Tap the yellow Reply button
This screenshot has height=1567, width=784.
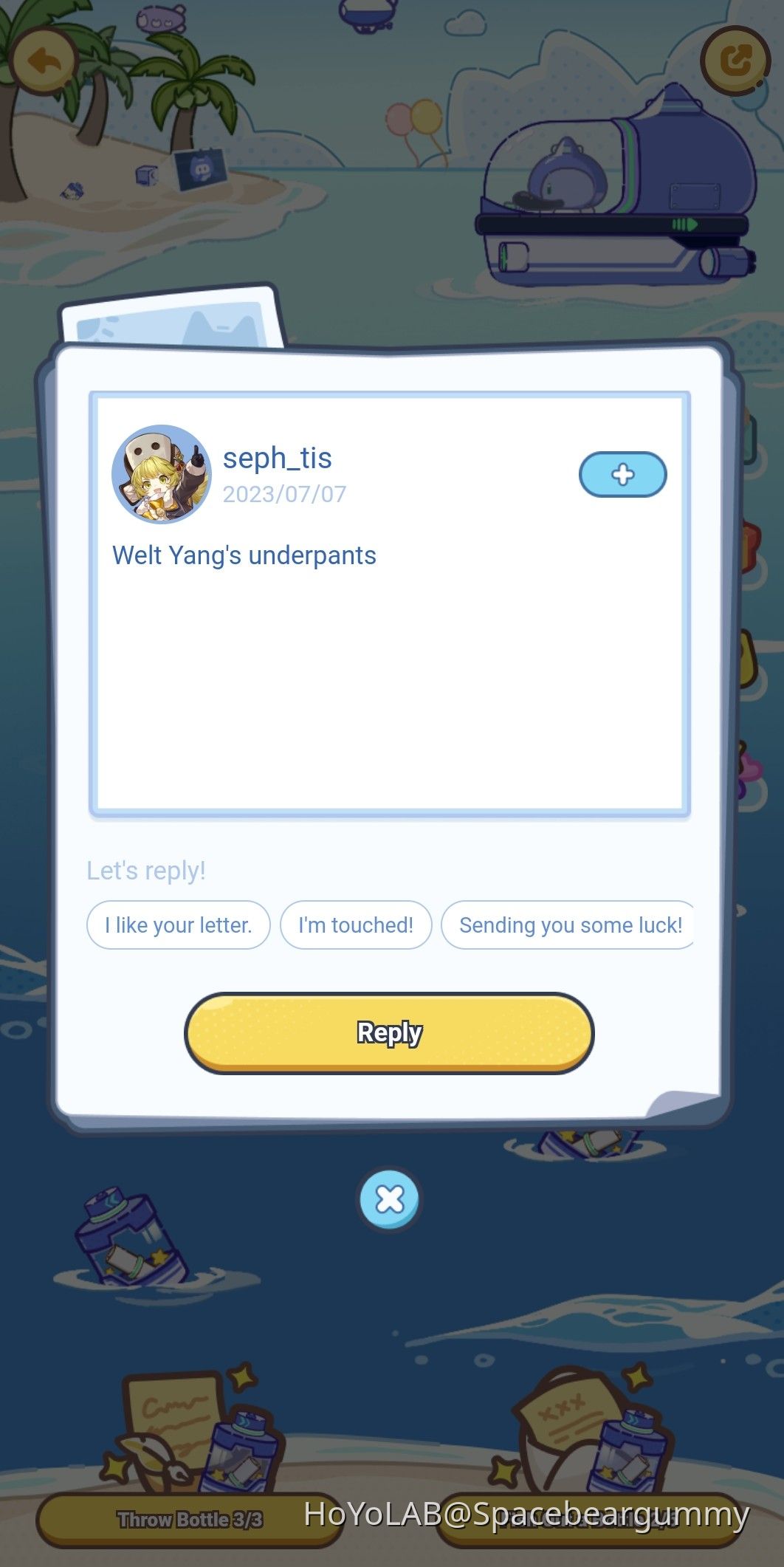click(389, 1032)
